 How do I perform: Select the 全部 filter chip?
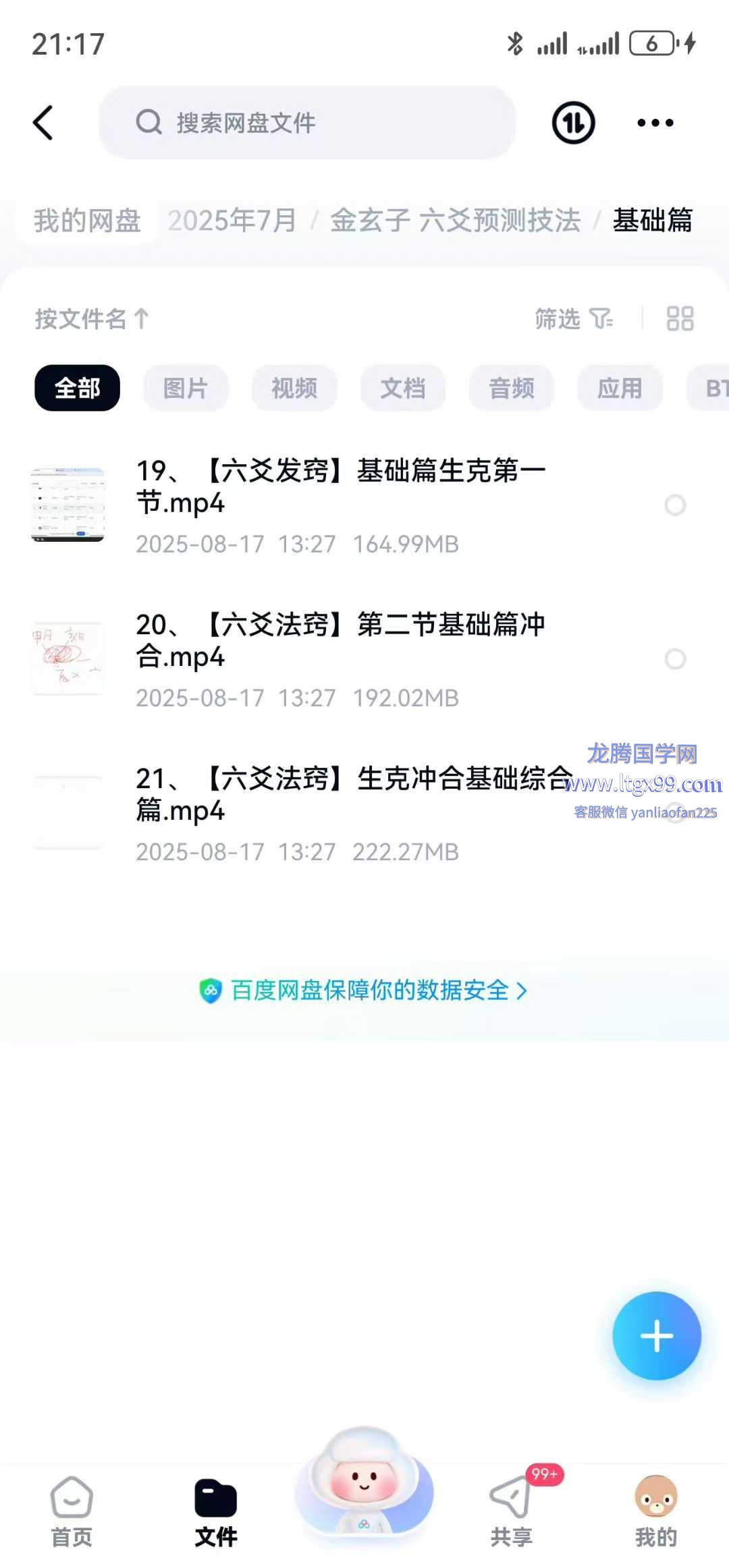[x=77, y=388]
